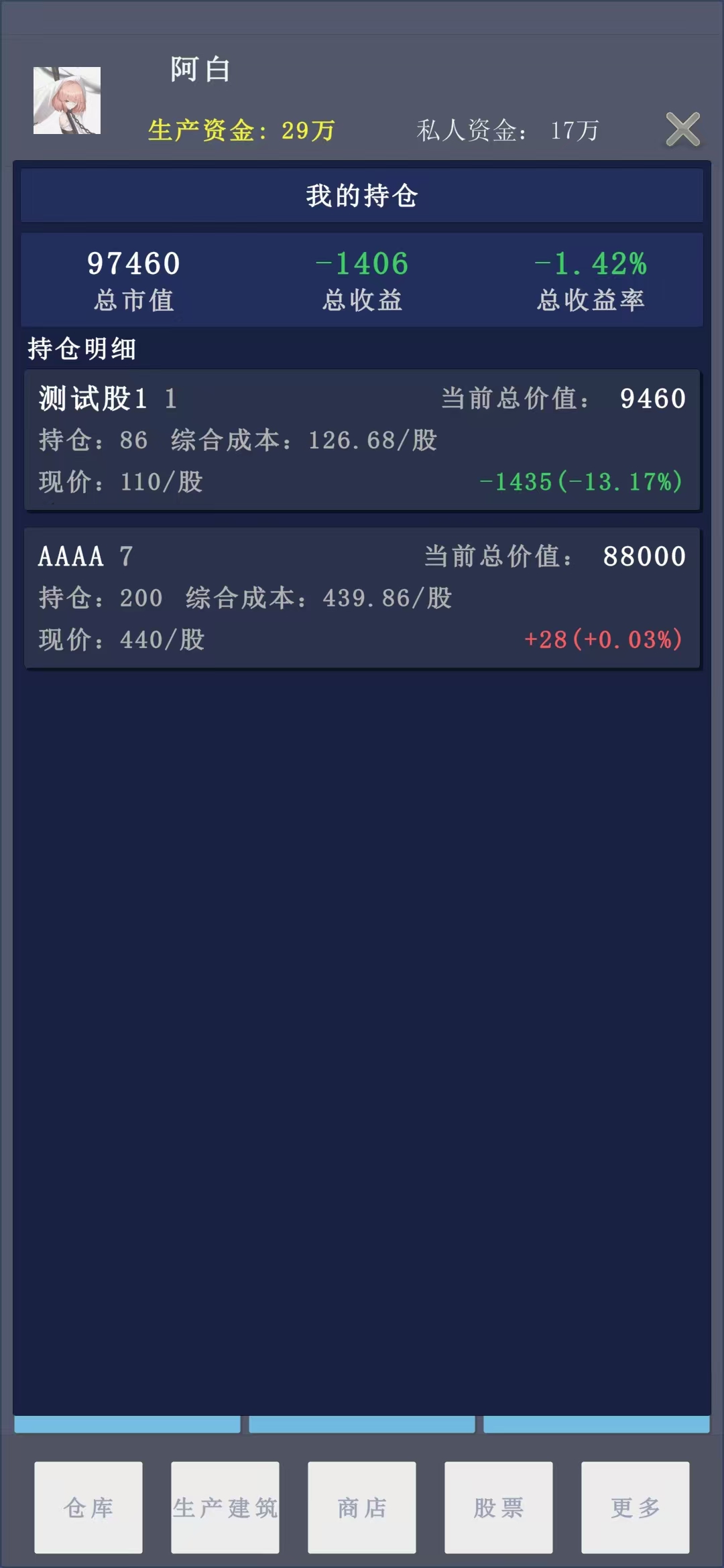Open the 阿白 character avatar
The height and width of the screenshot is (1568, 724).
[67, 99]
